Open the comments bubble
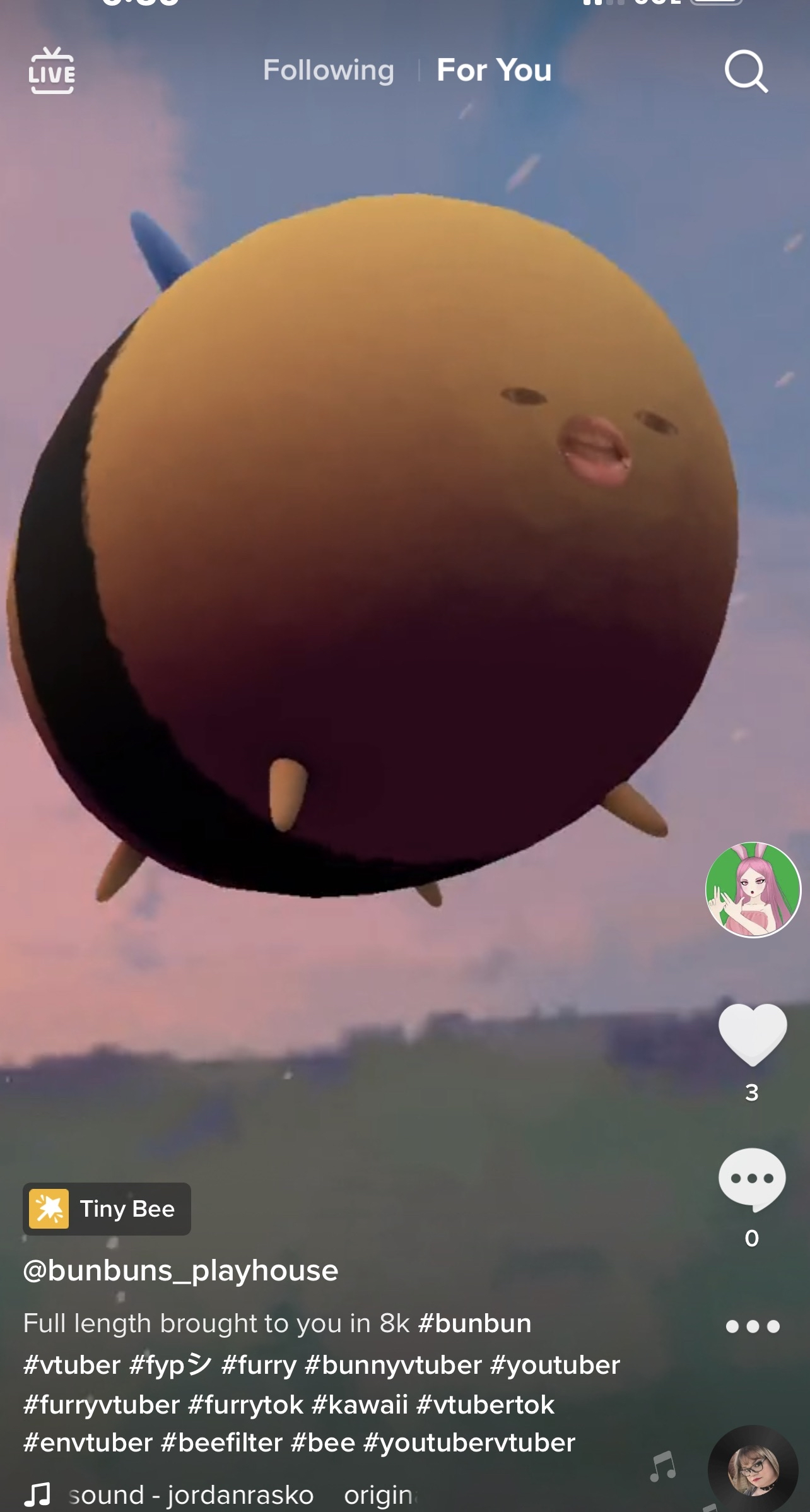This screenshot has width=810, height=1512. pos(752,1179)
